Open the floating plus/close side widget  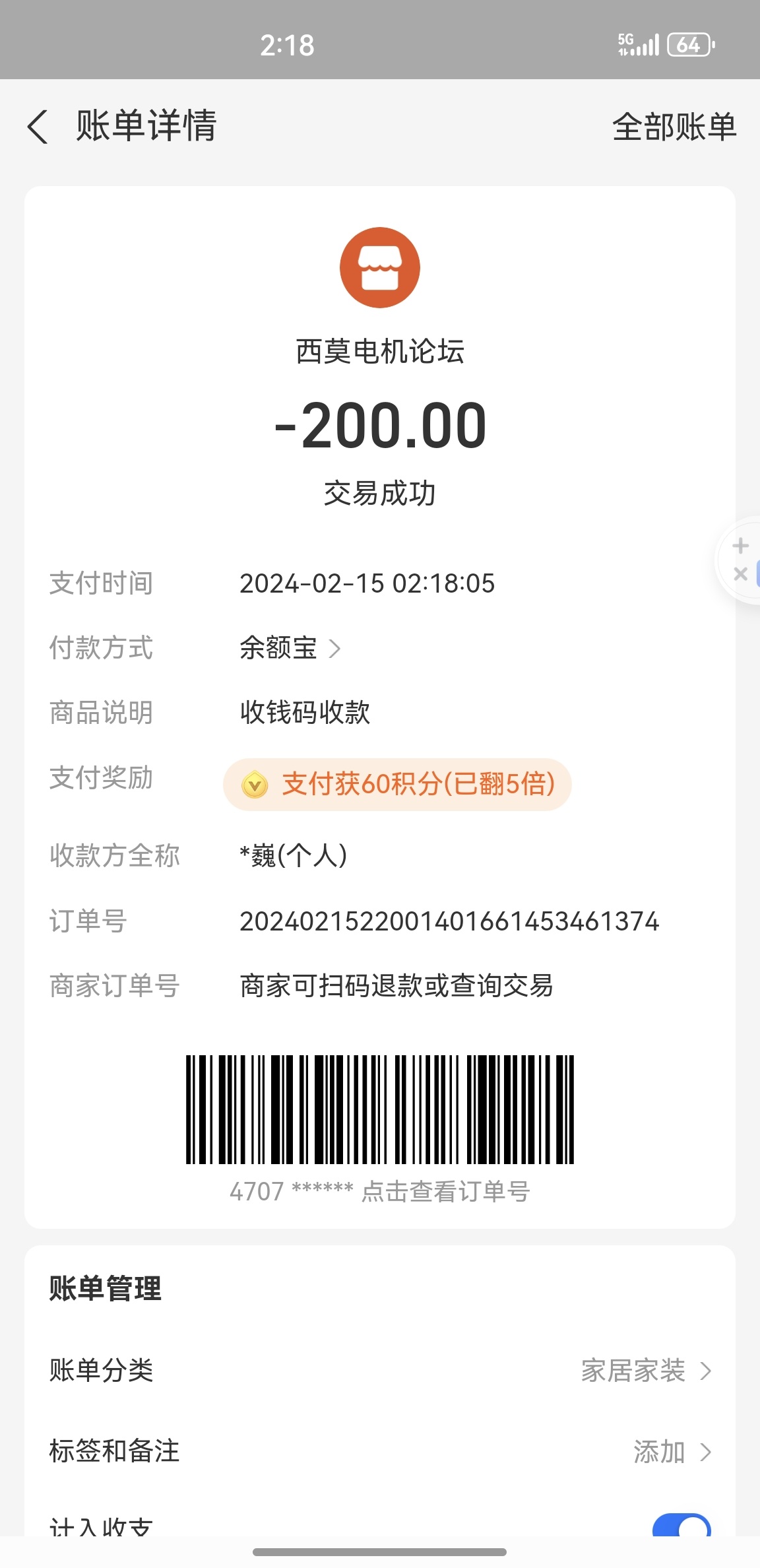click(x=740, y=560)
